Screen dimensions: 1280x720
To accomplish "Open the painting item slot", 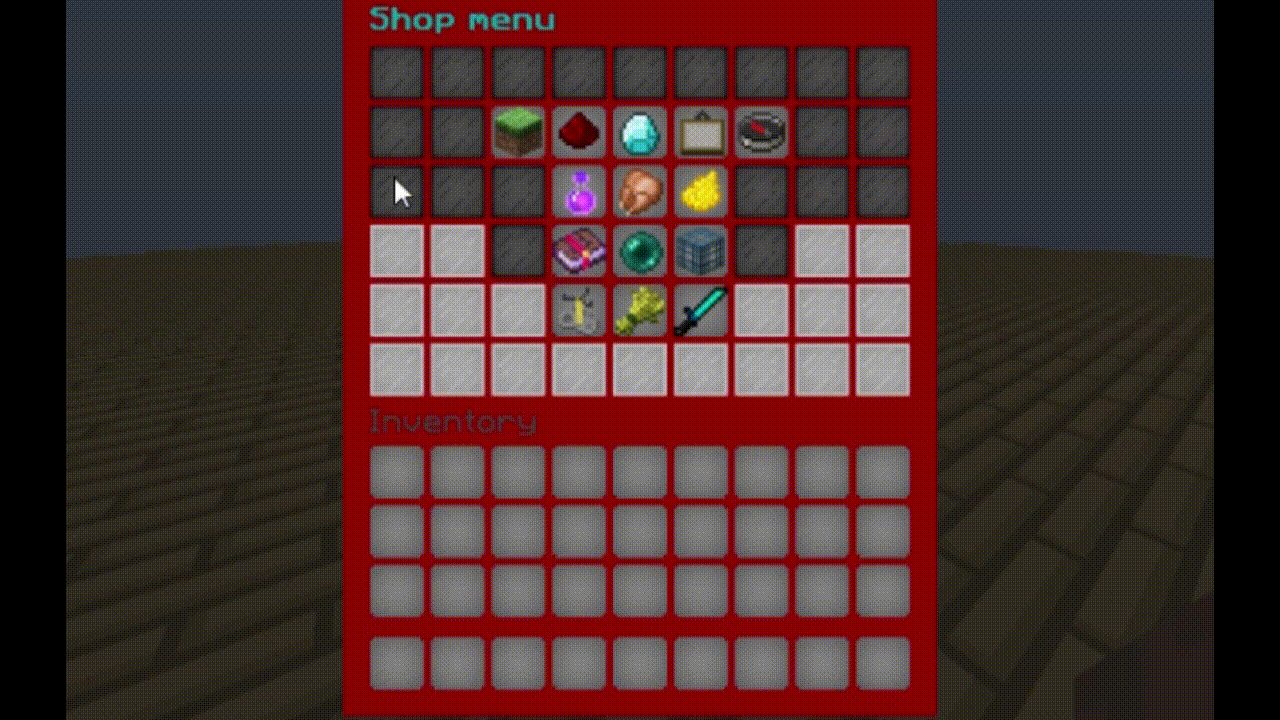I will pos(700,133).
